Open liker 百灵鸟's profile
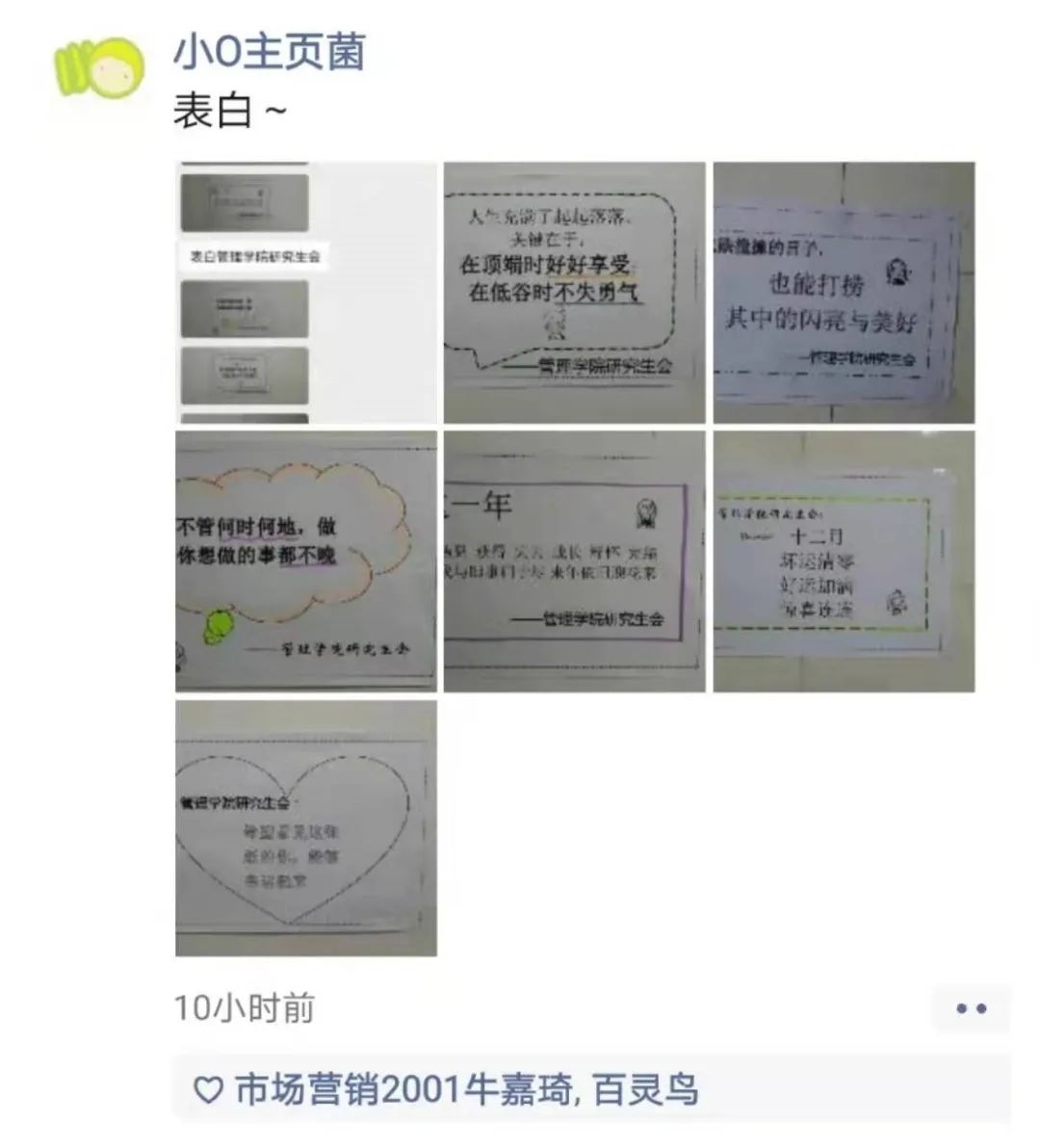Image resolution: width=1040 pixels, height=1148 pixels. point(645,1090)
